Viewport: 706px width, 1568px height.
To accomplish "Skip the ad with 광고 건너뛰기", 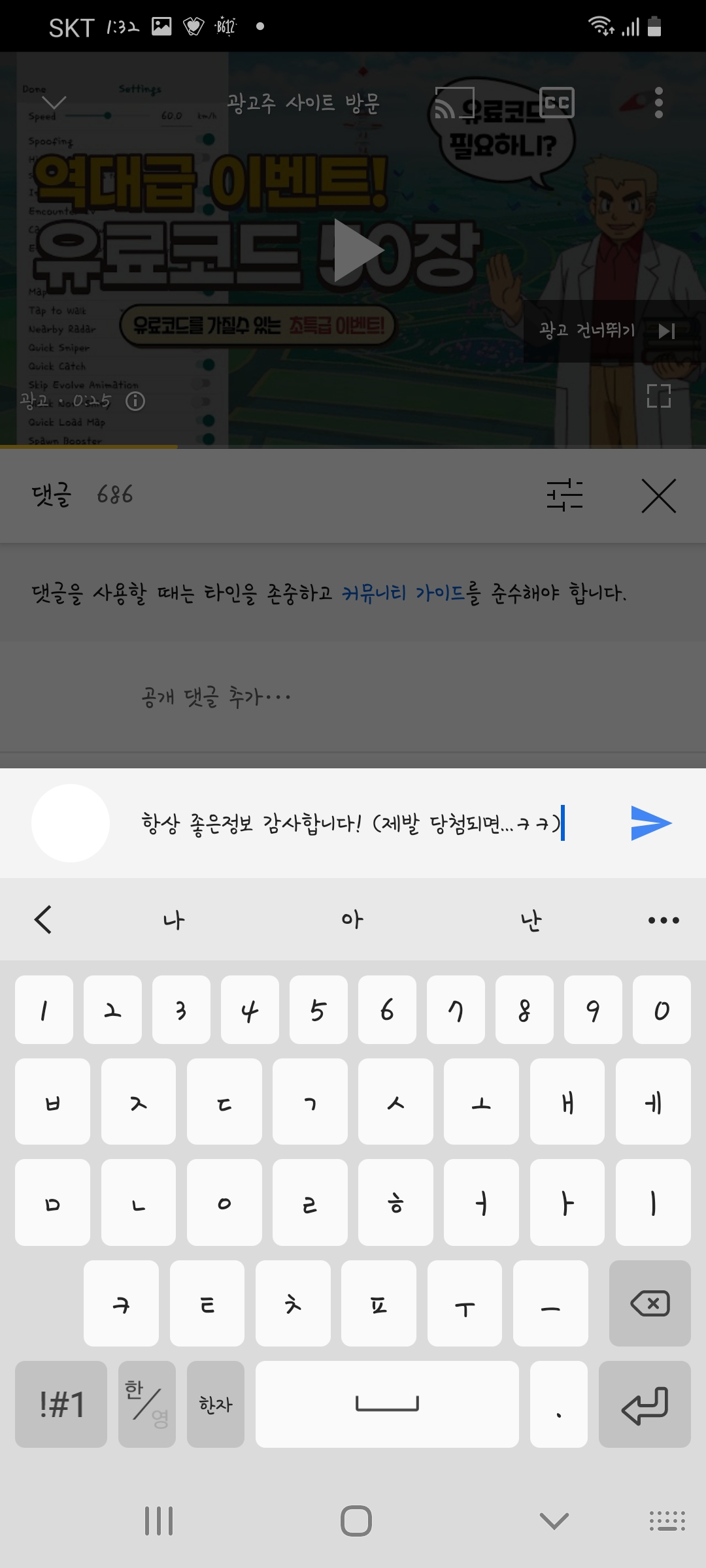I will tap(606, 331).
